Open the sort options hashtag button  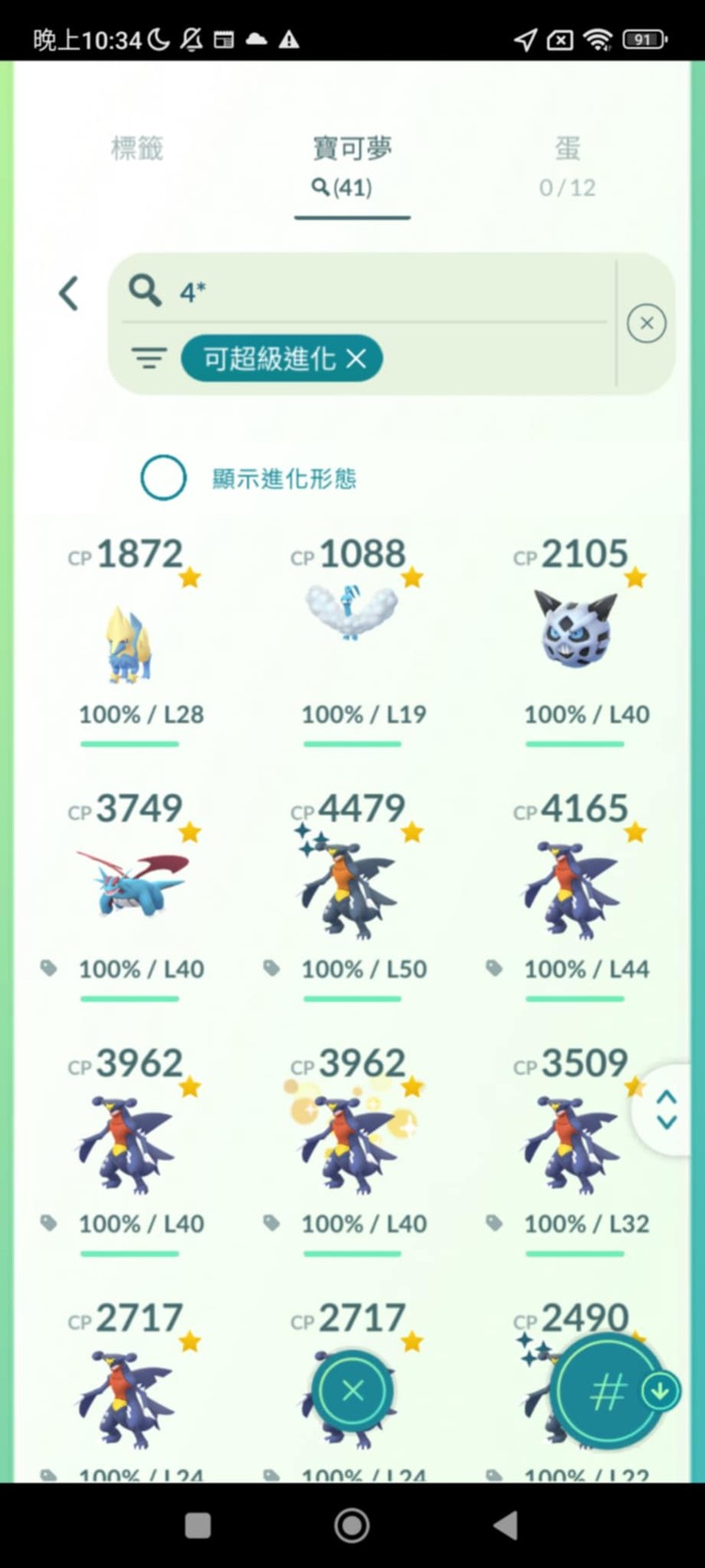(608, 1391)
